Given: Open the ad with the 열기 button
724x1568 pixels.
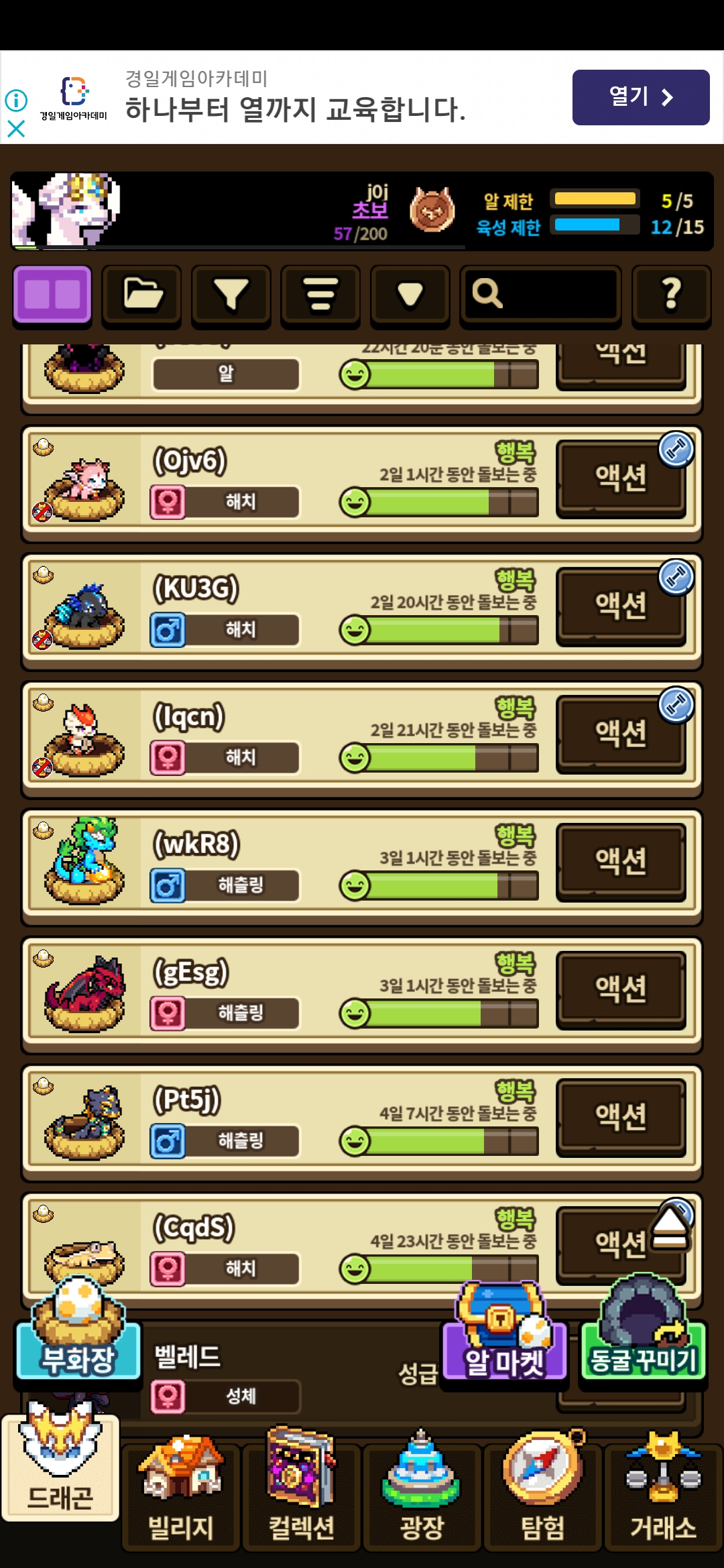Looking at the screenshot, I should (x=640, y=98).
